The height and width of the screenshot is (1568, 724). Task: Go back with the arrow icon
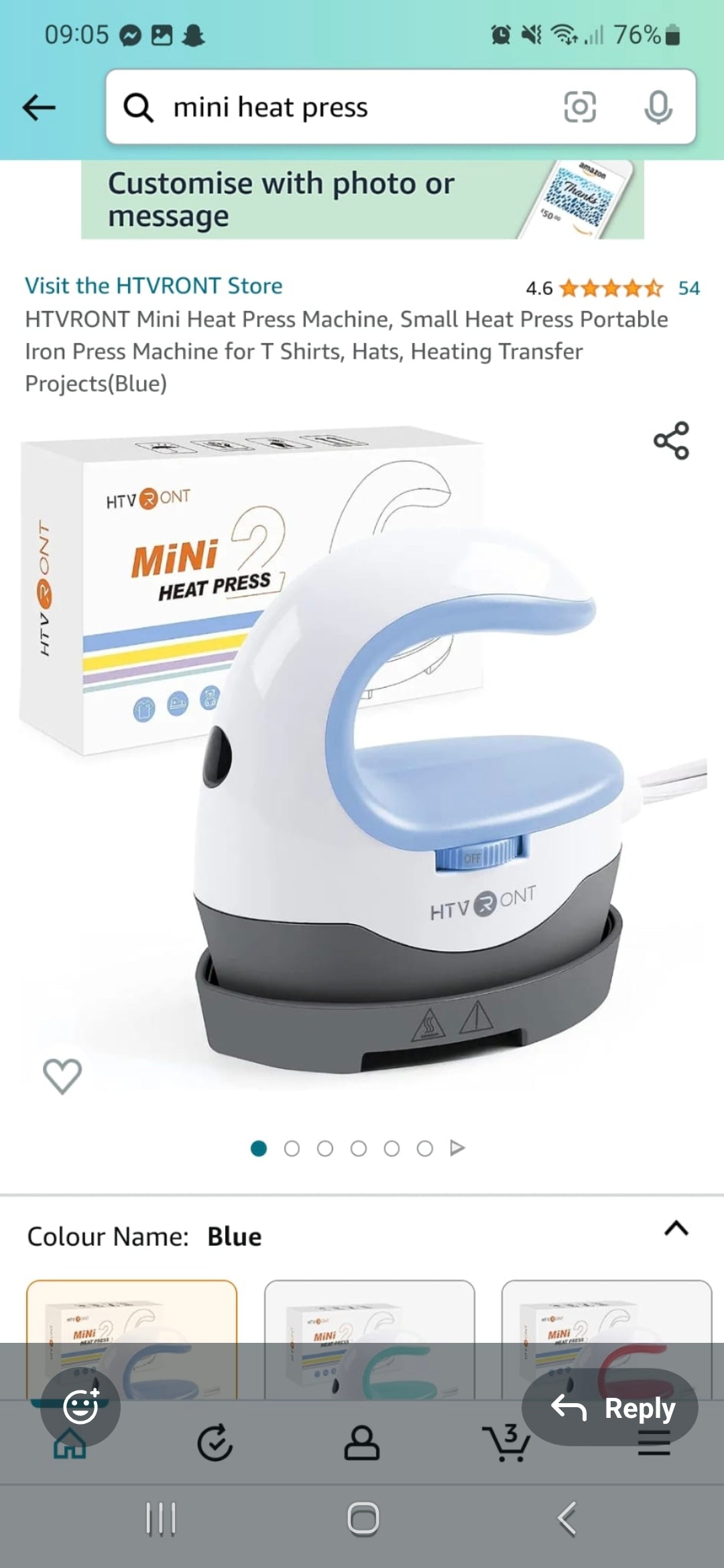[x=39, y=107]
